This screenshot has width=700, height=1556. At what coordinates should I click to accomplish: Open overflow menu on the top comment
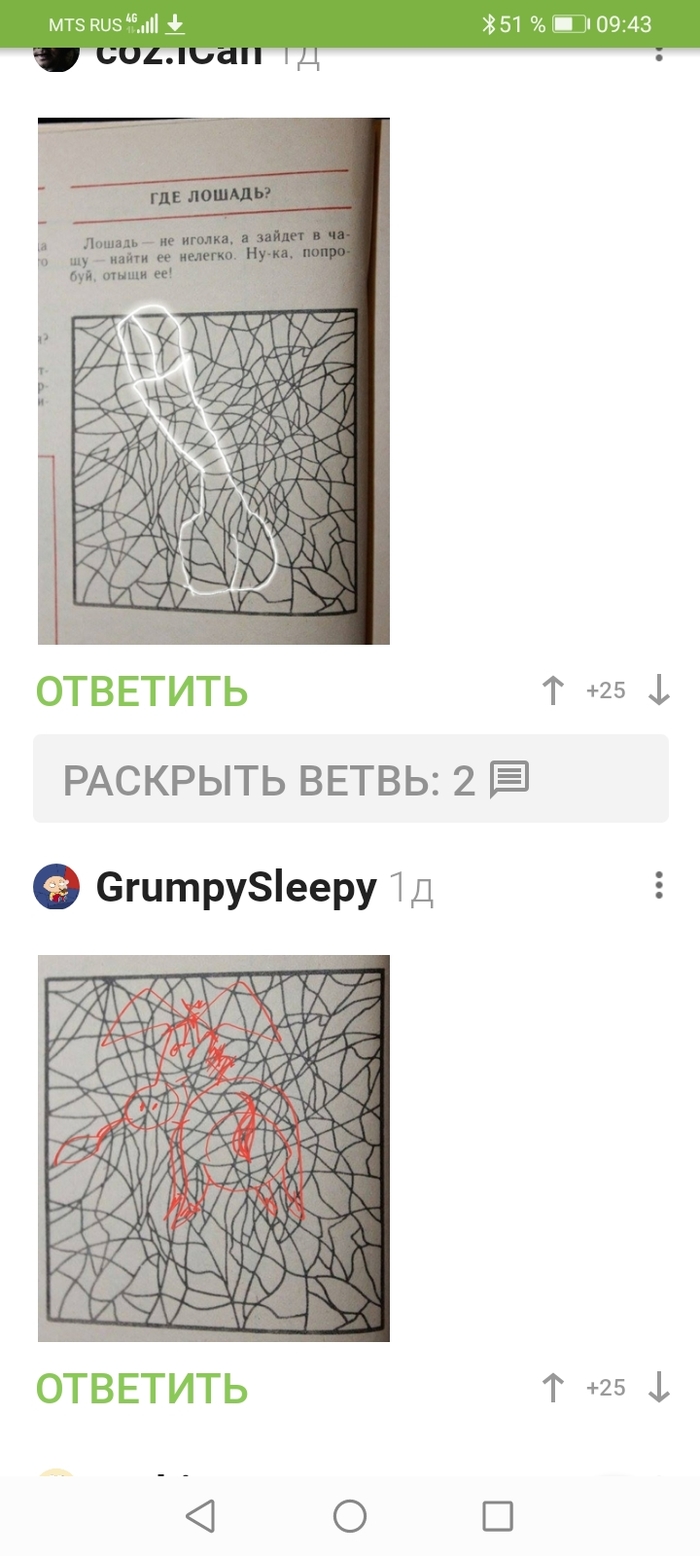[658, 54]
